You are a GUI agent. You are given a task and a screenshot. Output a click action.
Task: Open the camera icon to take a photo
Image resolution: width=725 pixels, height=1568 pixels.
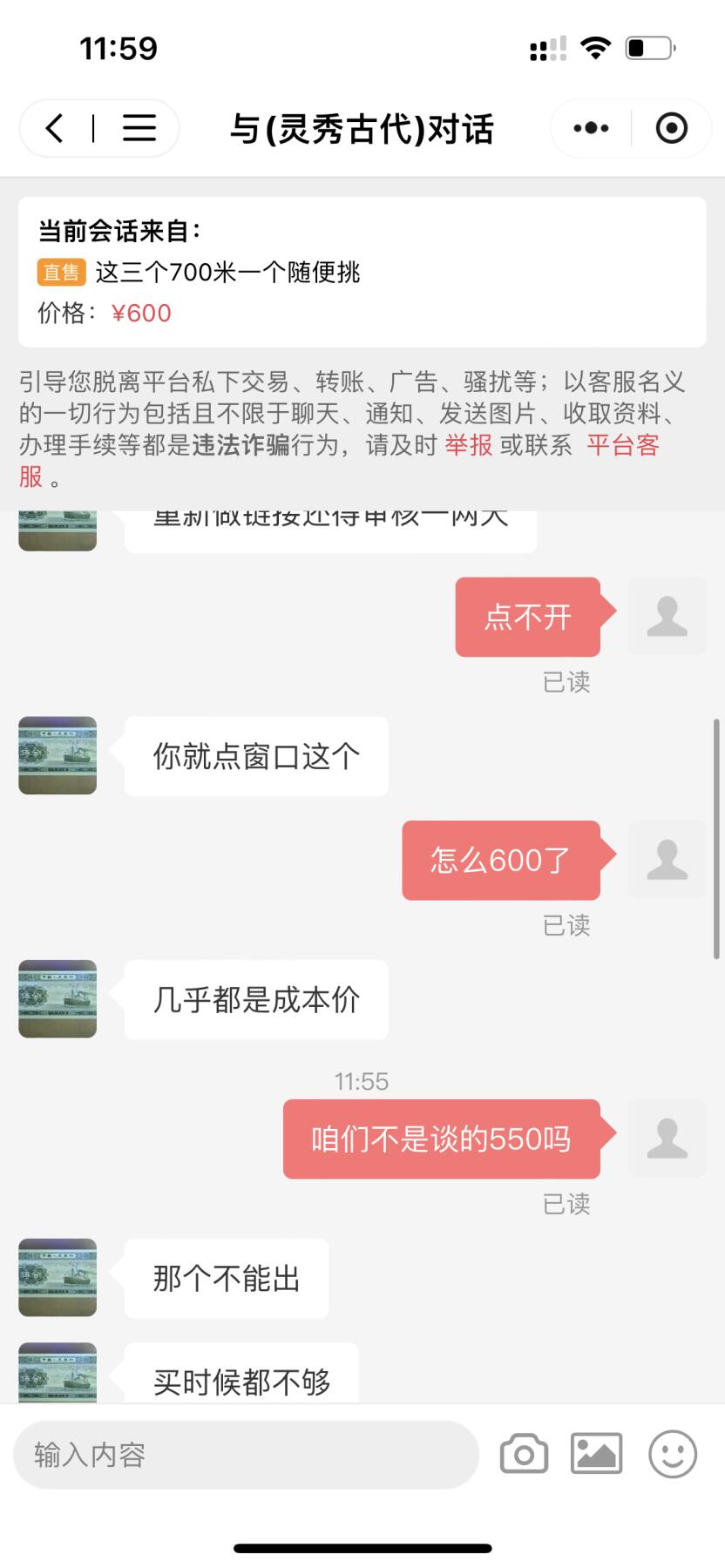(524, 1452)
